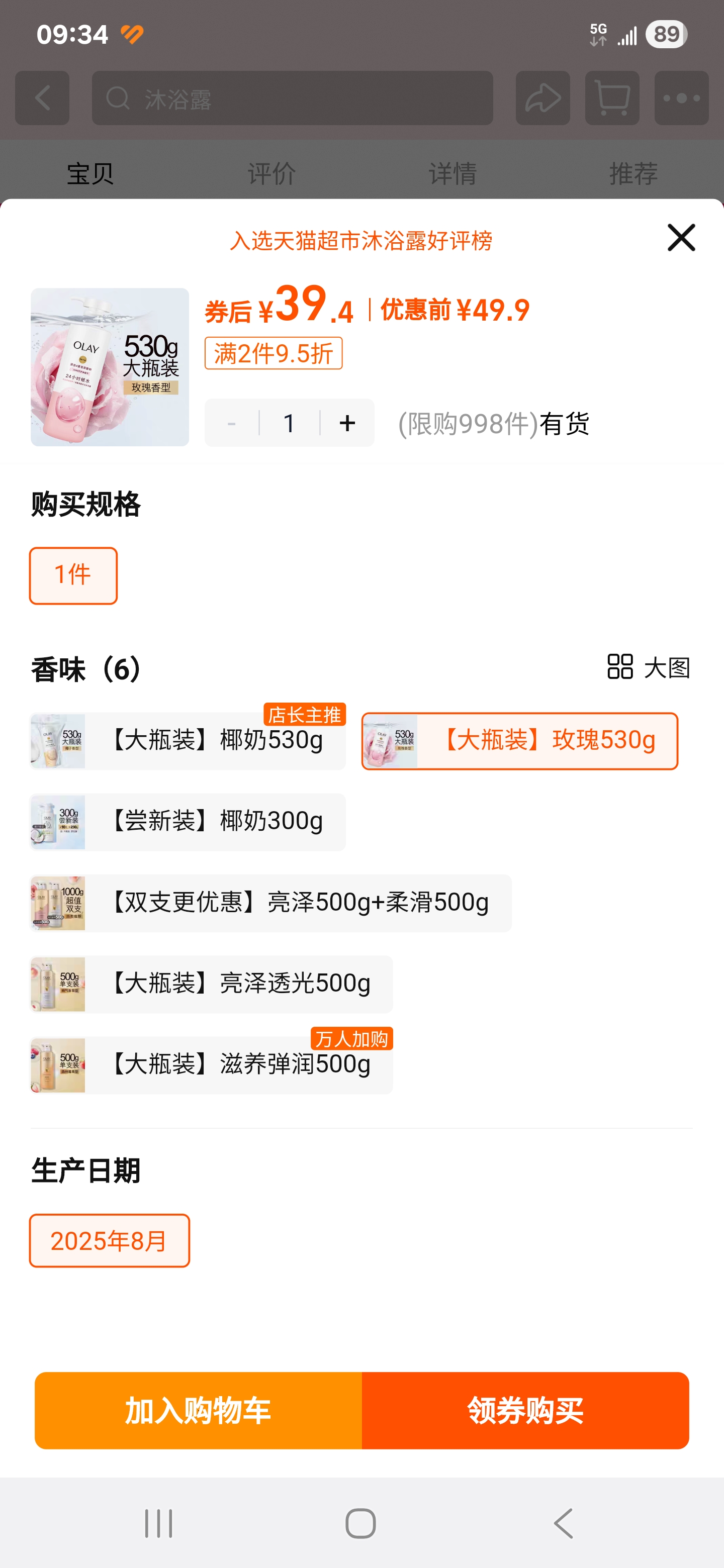
Task: Open the 详情 tab
Action: point(452,173)
